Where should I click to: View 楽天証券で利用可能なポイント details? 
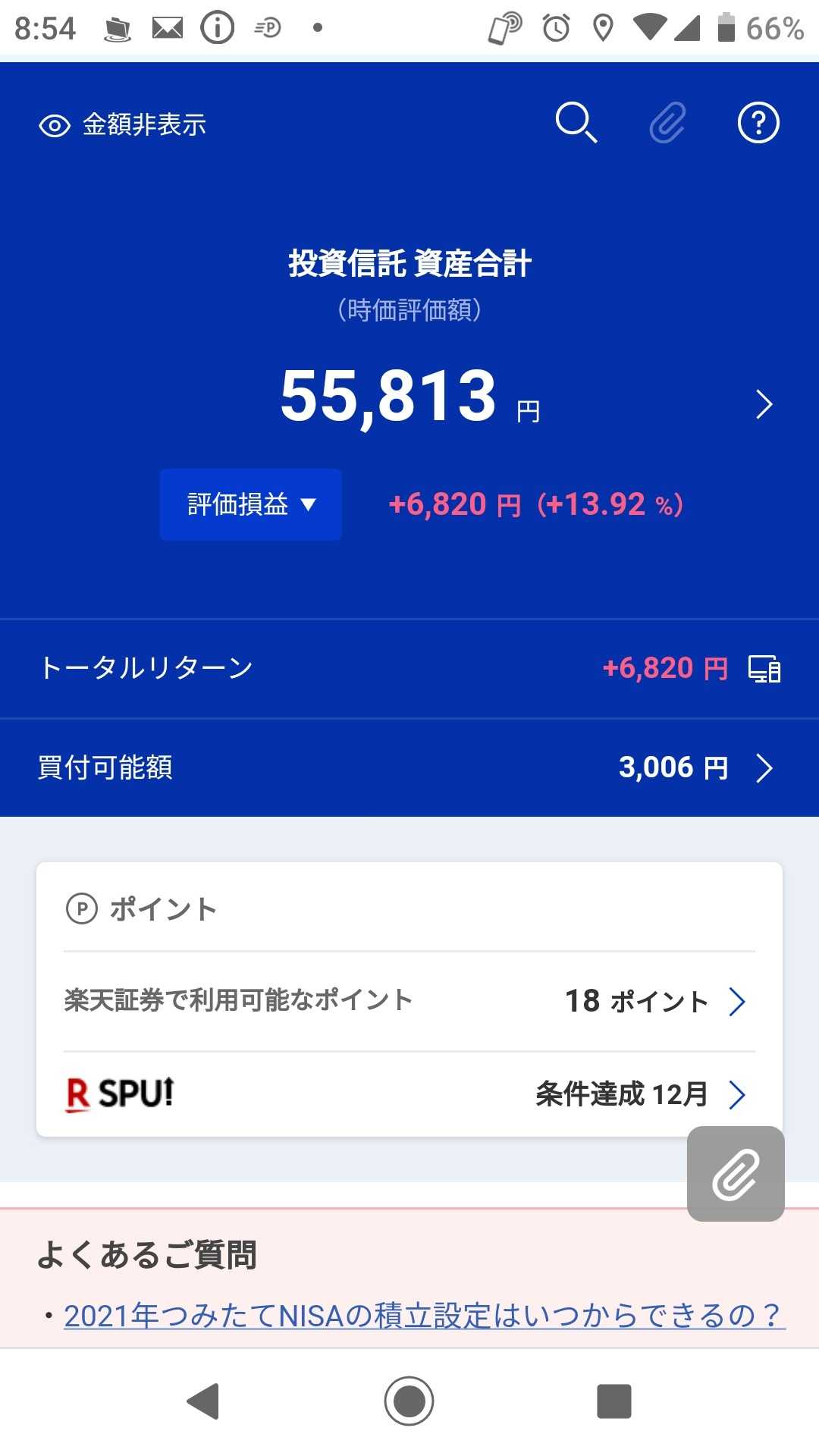[409, 1001]
